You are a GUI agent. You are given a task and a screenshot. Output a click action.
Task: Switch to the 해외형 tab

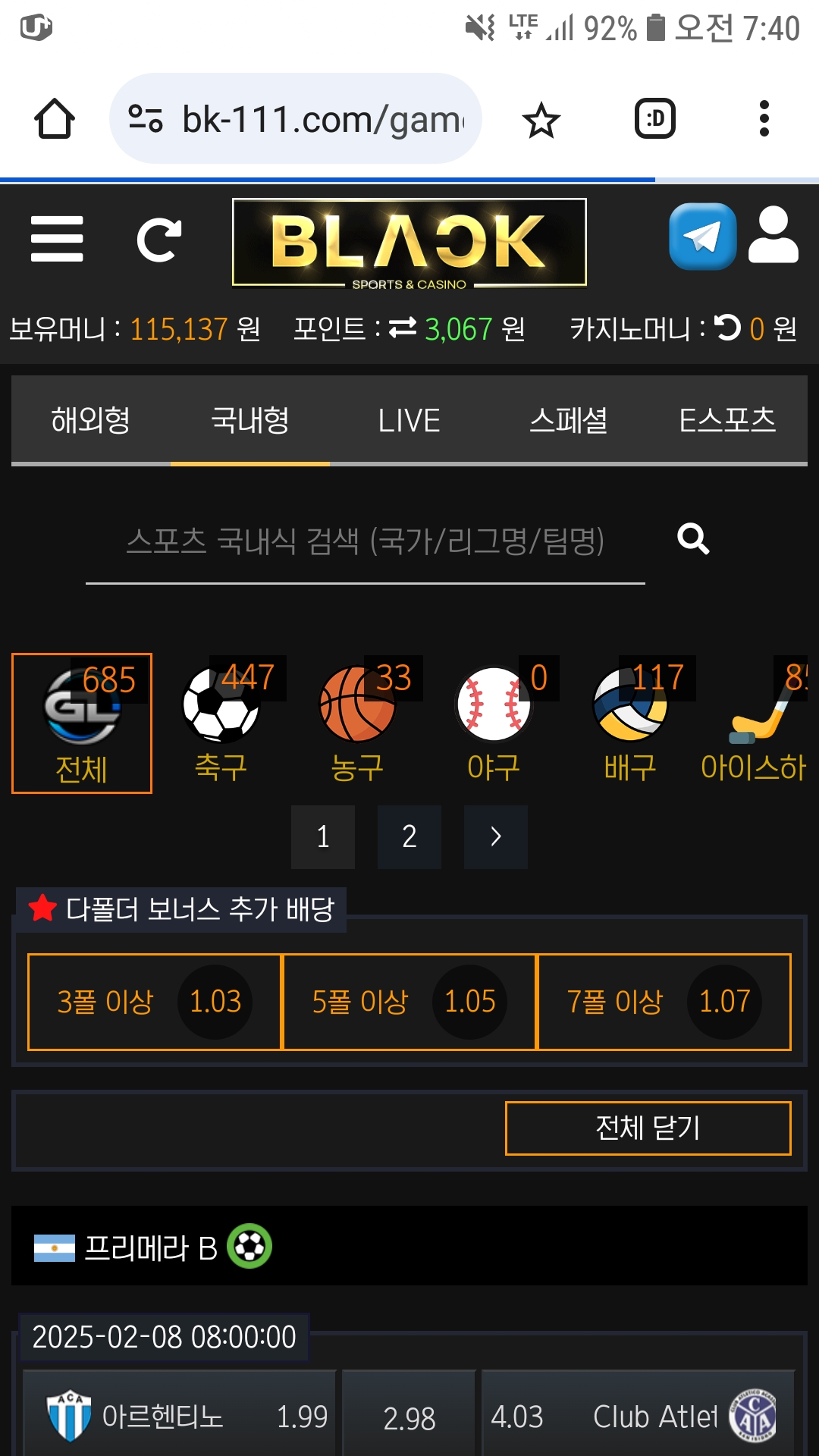coord(91,420)
